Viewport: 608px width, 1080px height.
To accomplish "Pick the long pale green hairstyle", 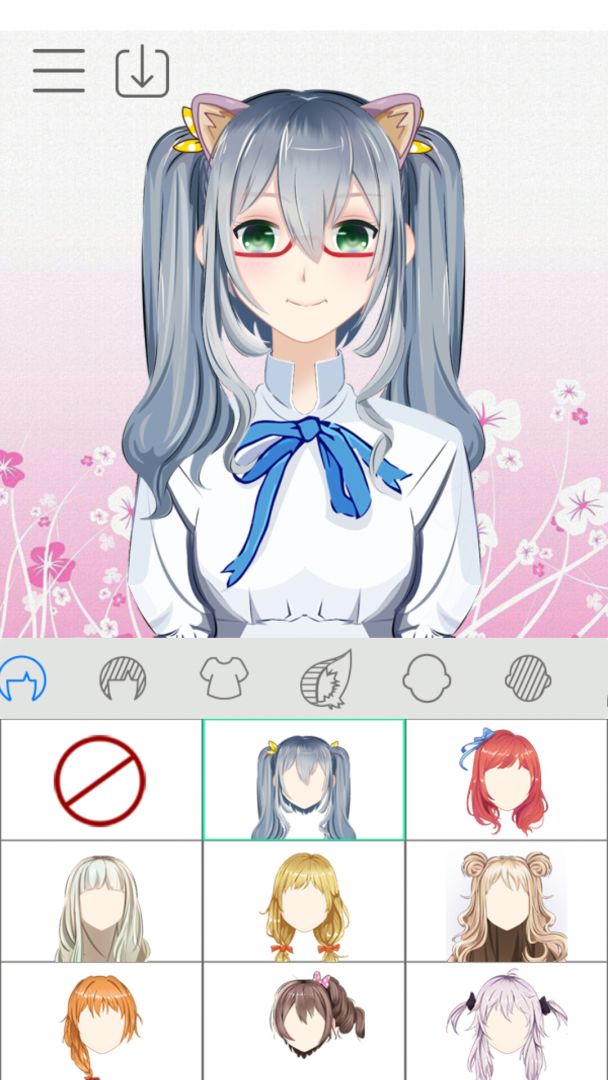I will coord(100,901).
